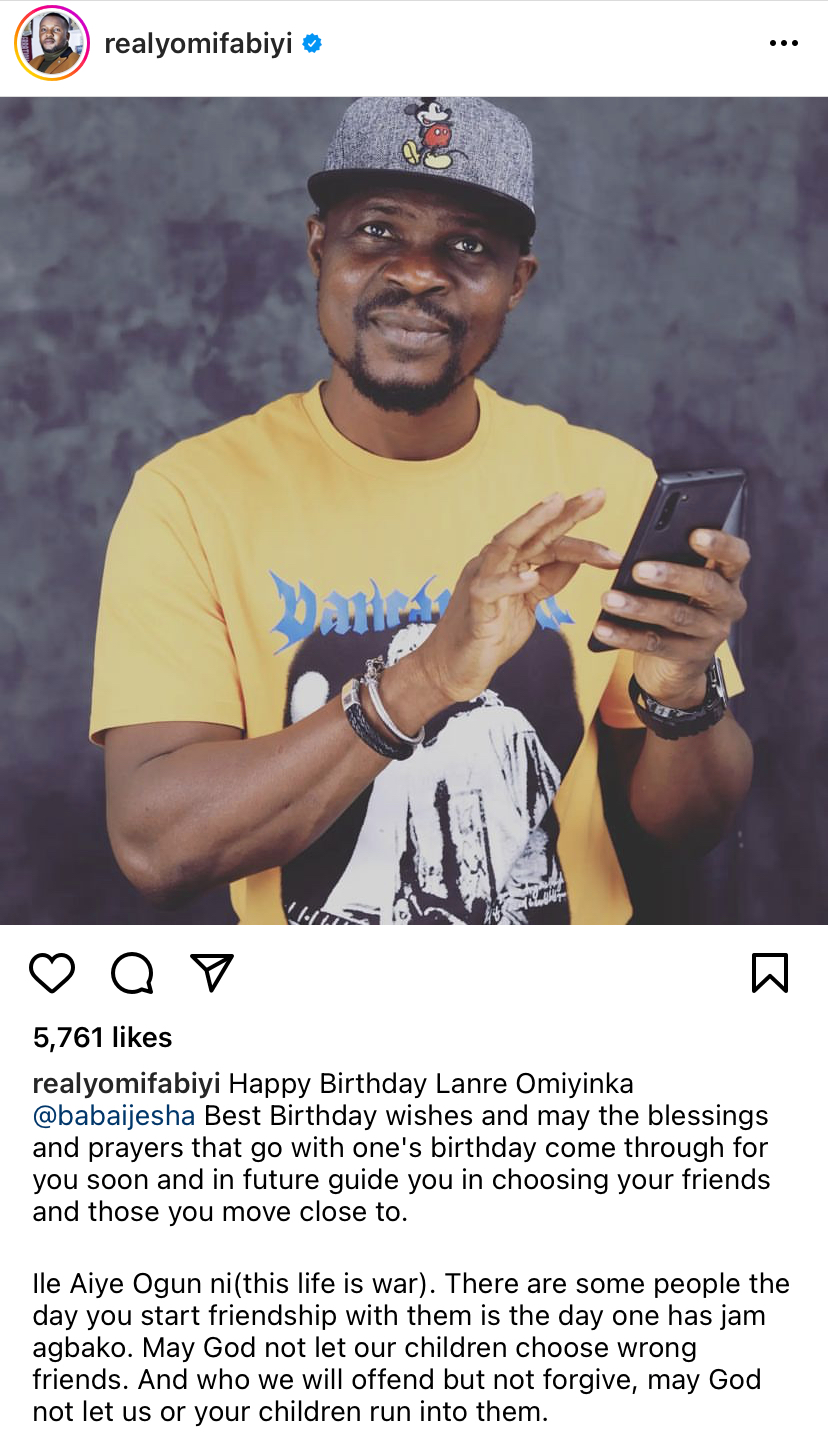The image size is (828, 1434).
Task: Open the @babaijesha mention in caption
Action: tap(114, 1115)
